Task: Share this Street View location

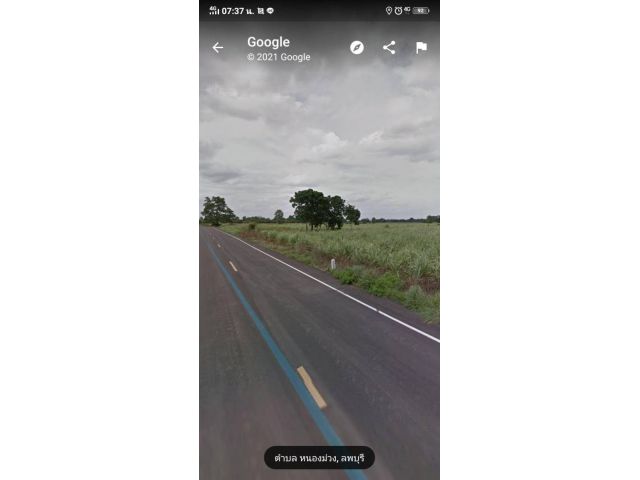Action: [389, 48]
